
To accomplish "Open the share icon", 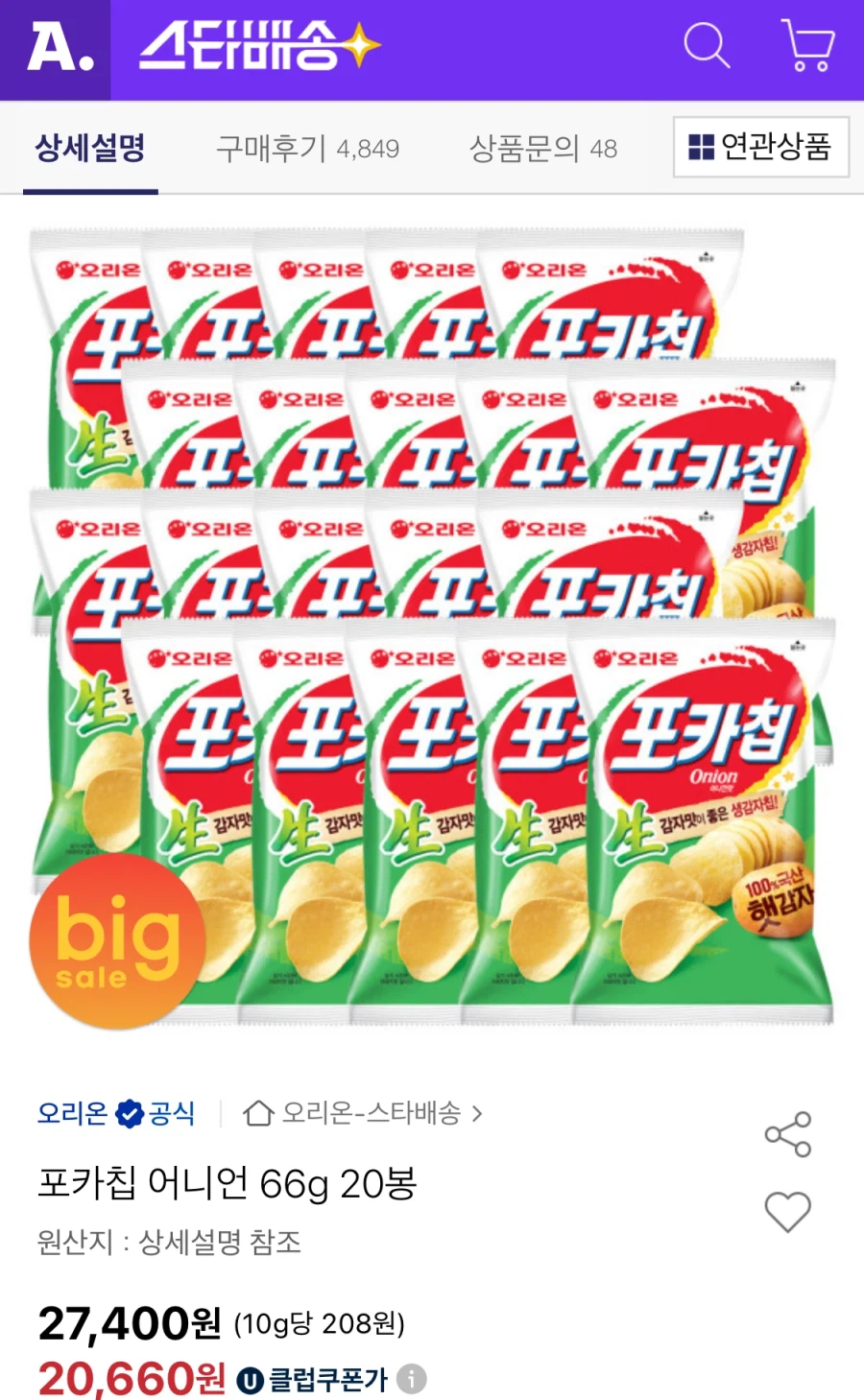I will point(788,1134).
